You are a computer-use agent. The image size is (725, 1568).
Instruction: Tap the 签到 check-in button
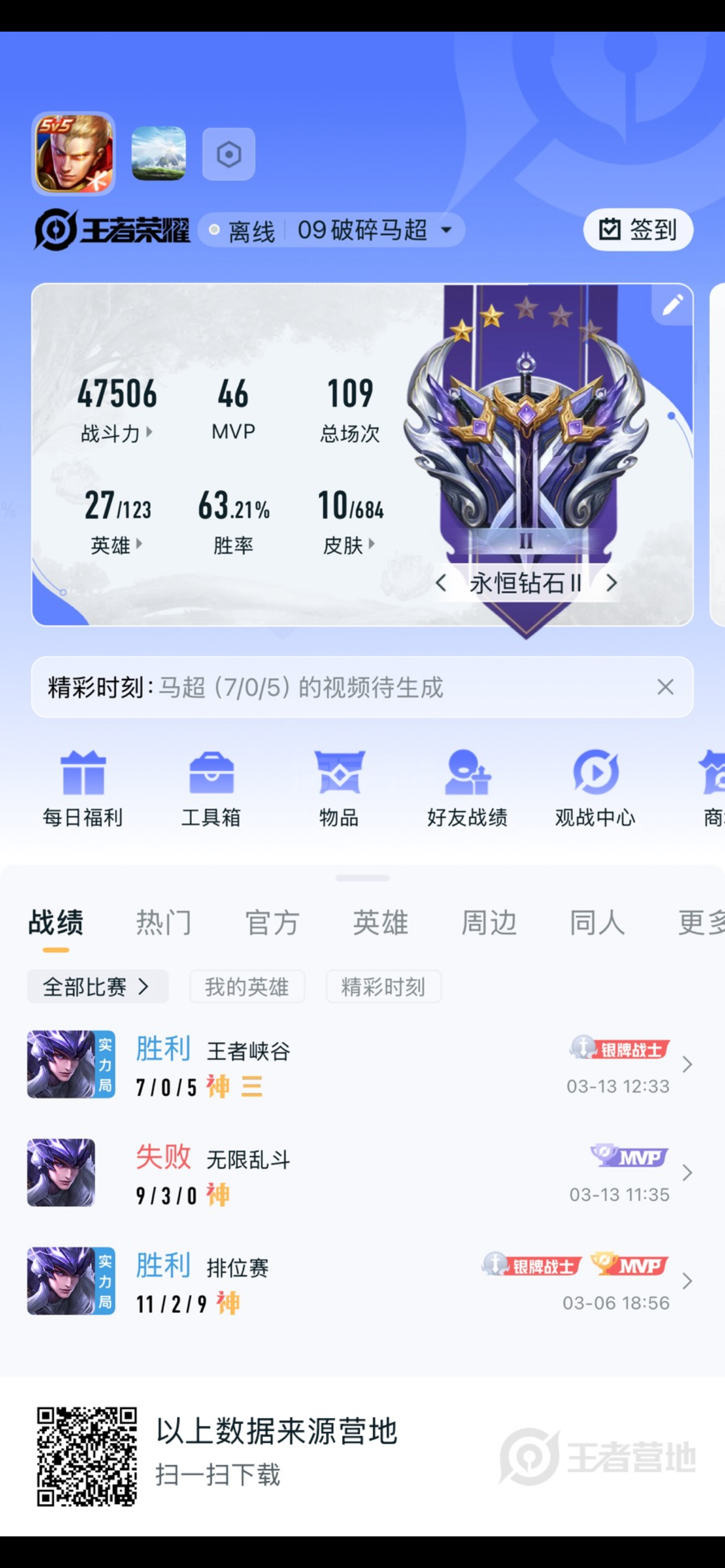(x=638, y=230)
